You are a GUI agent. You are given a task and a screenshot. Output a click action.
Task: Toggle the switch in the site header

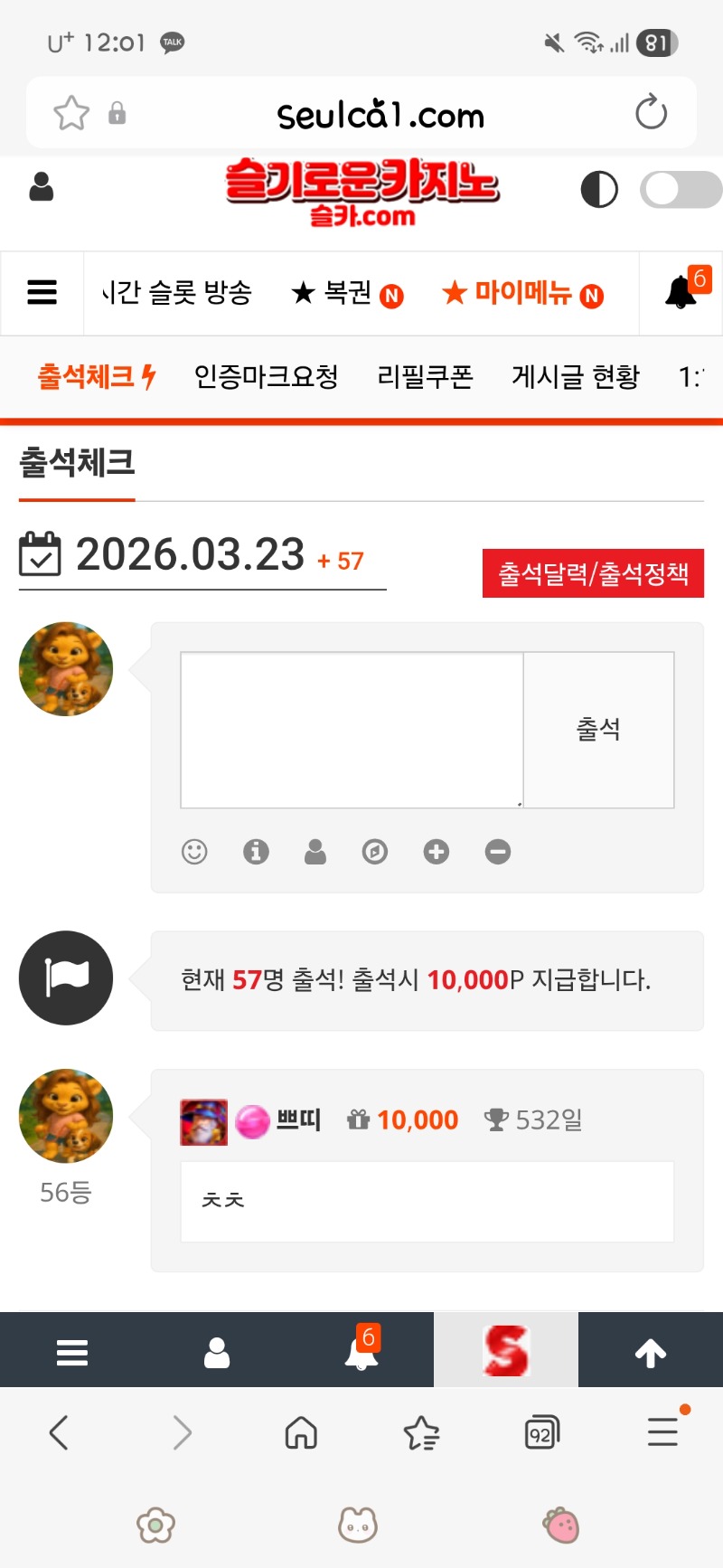[680, 190]
